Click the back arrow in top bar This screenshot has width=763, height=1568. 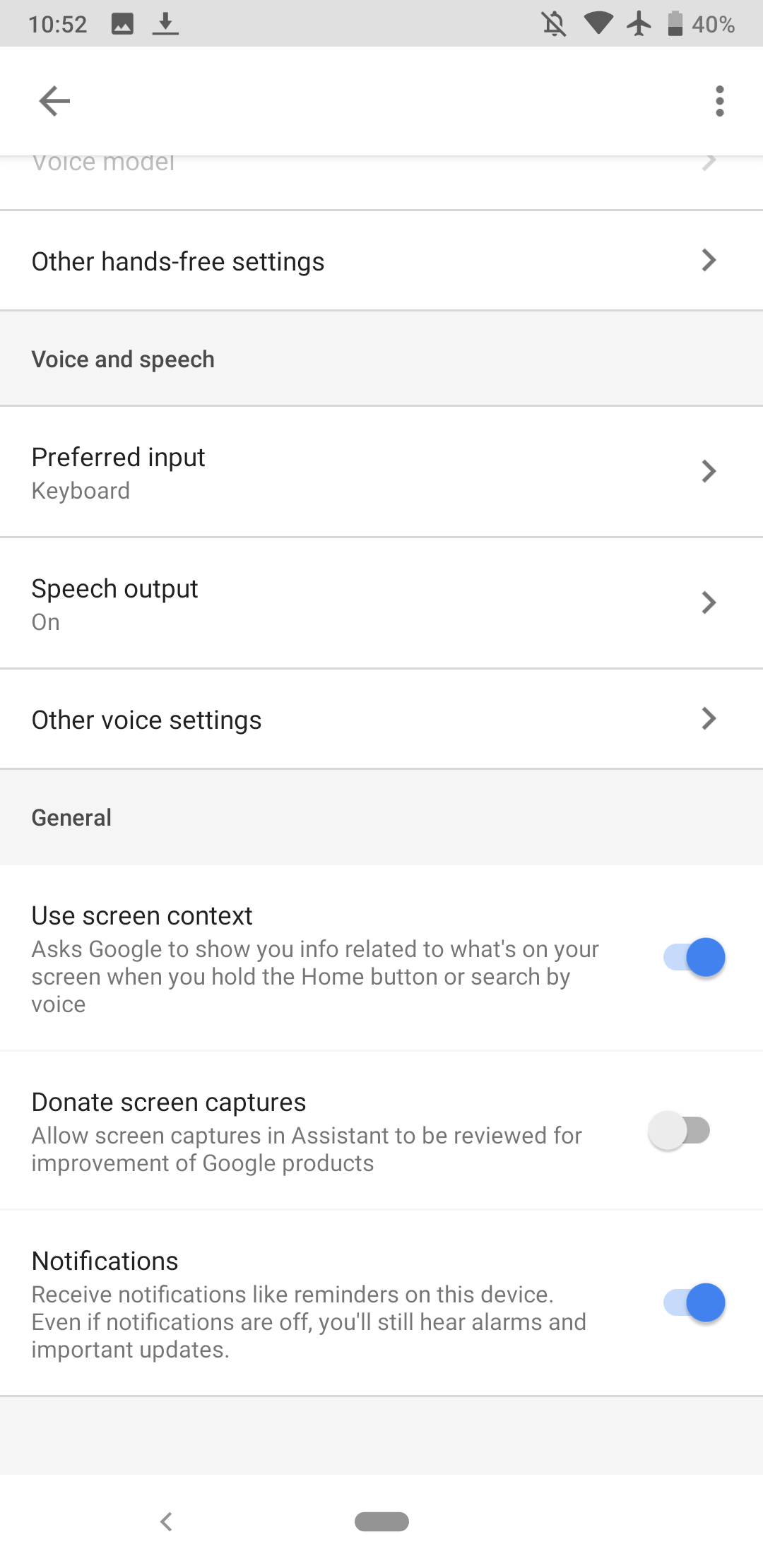tap(54, 101)
